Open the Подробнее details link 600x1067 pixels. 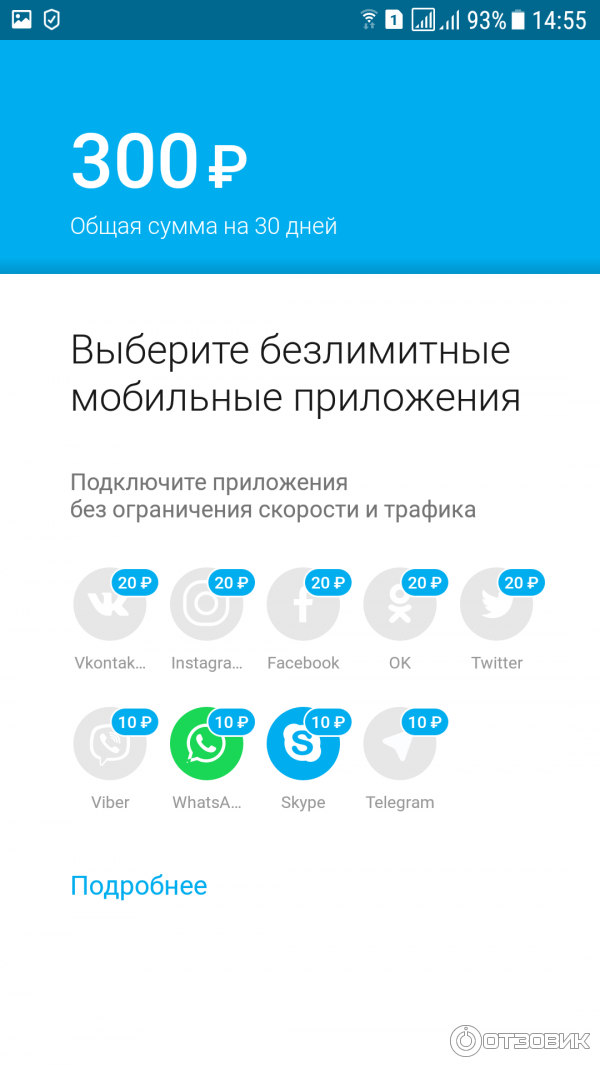139,885
